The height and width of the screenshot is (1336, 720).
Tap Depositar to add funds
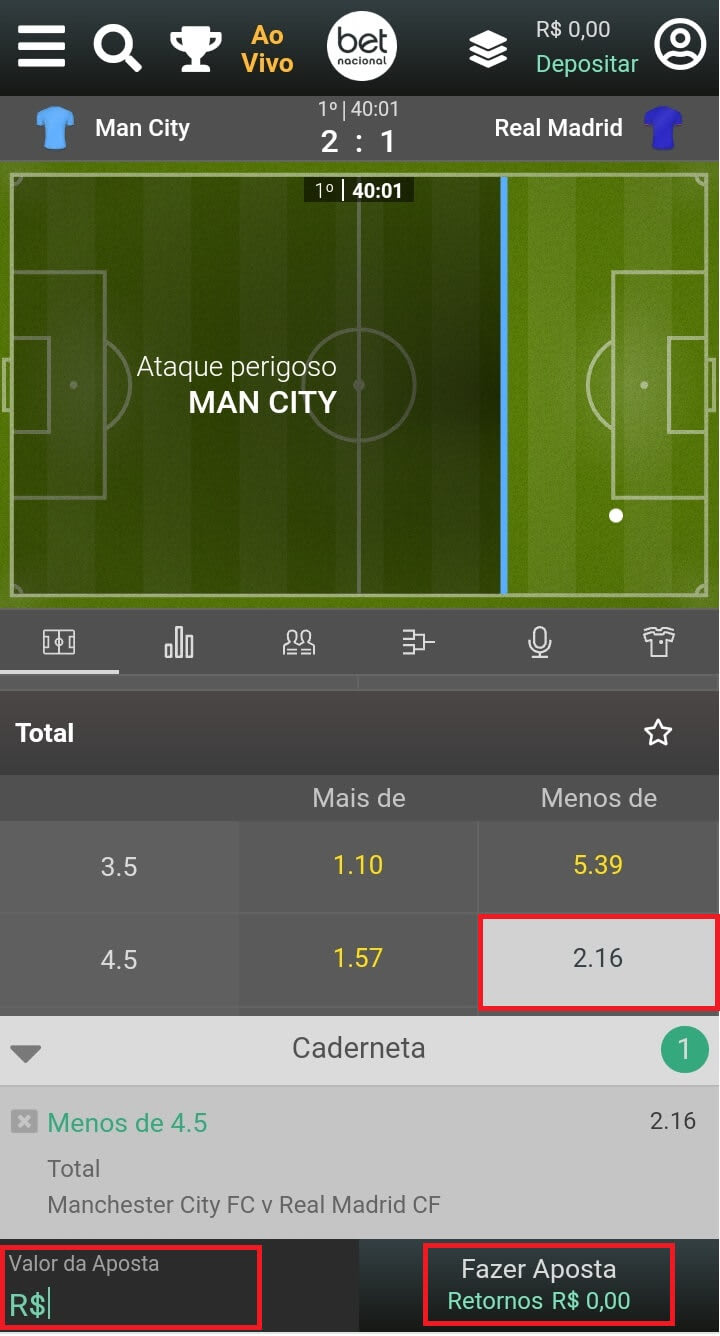pos(587,64)
